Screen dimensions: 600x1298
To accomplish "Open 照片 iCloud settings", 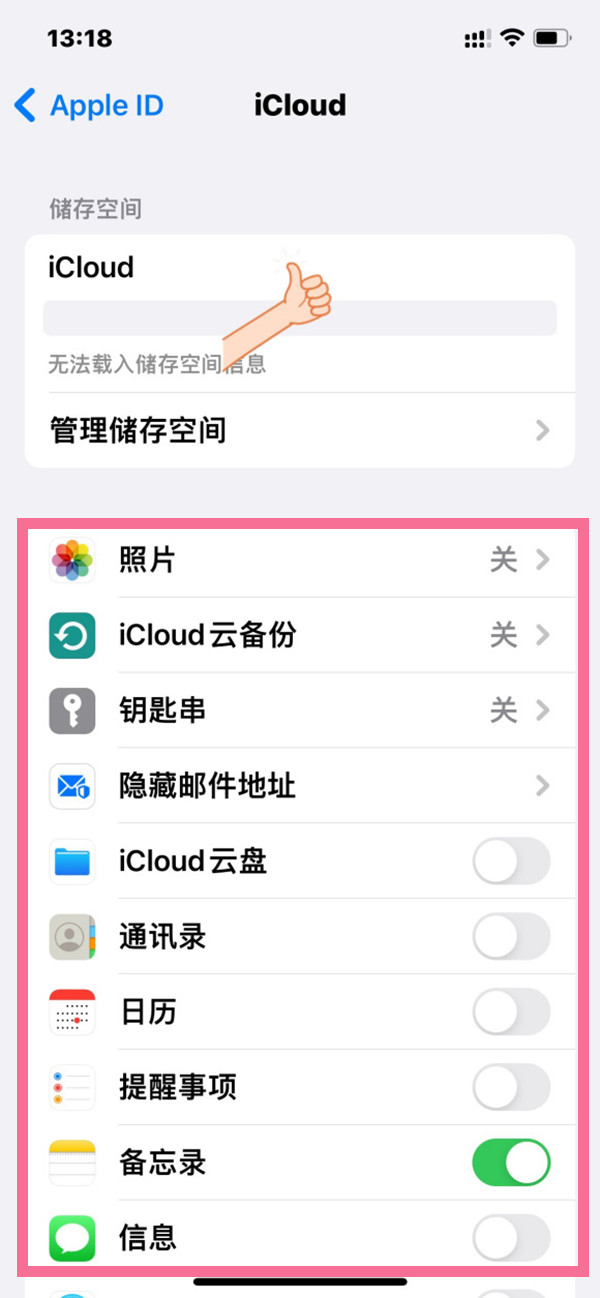I will [x=300, y=560].
